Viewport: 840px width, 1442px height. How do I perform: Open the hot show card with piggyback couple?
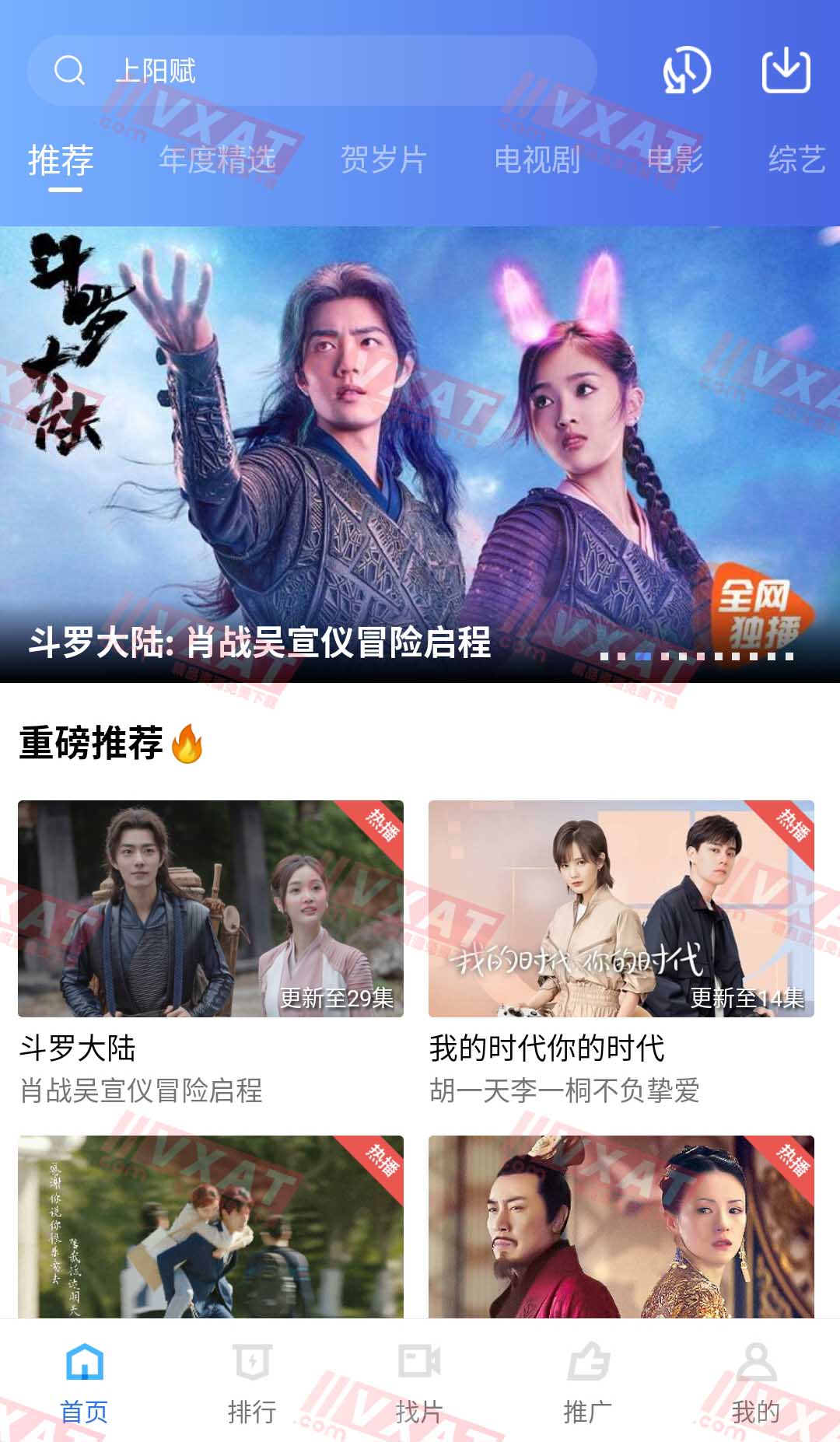pos(211,1226)
